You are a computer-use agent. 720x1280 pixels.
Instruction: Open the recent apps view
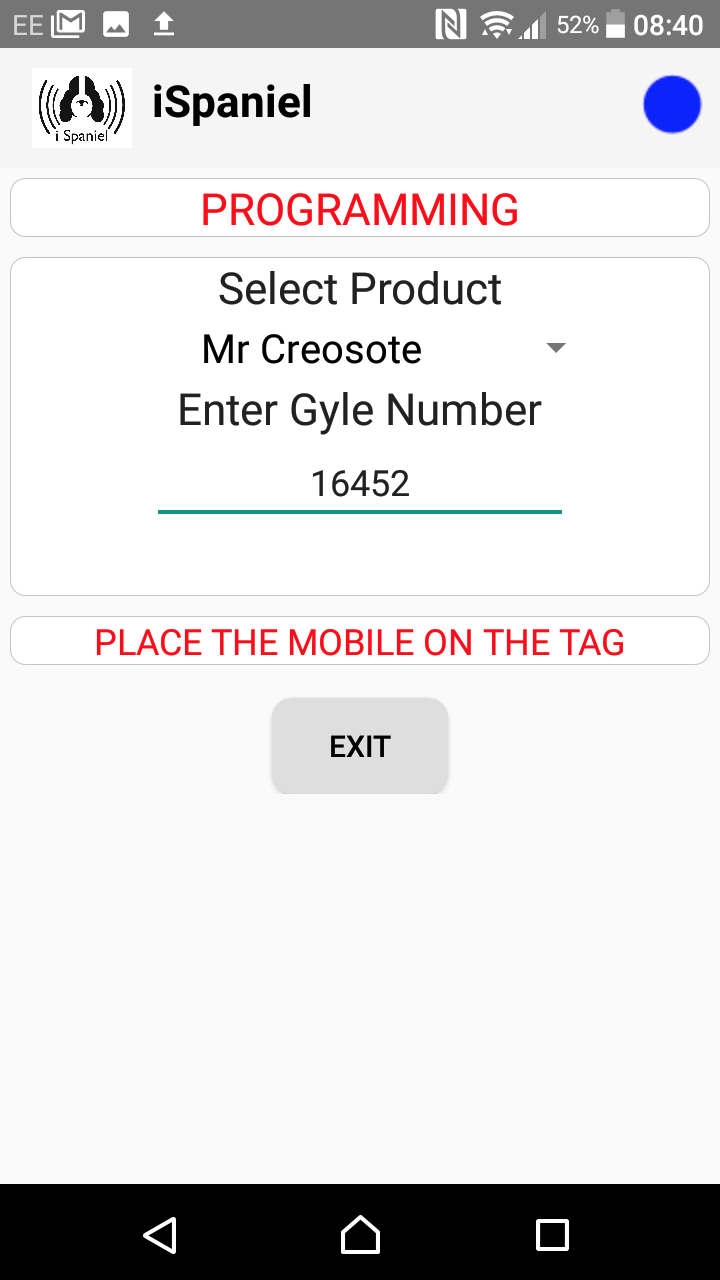(x=552, y=1234)
